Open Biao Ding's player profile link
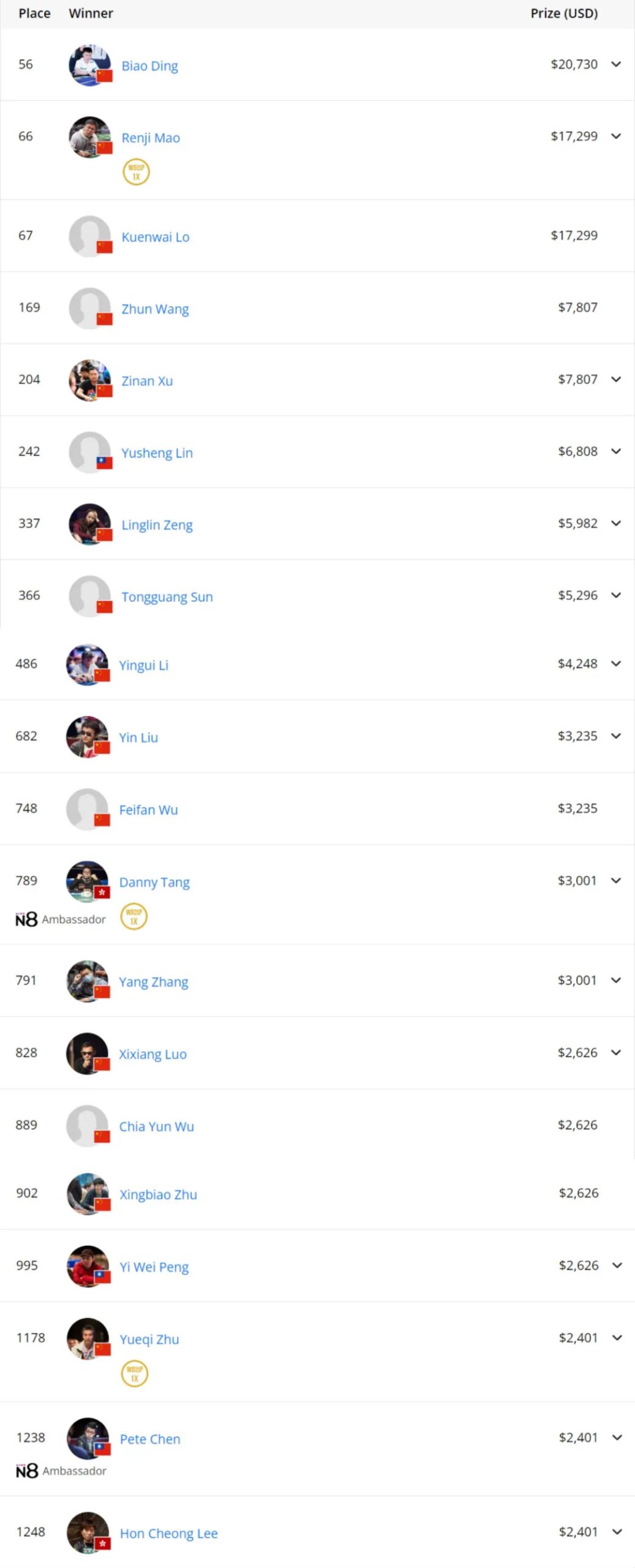 (x=149, y=66)
